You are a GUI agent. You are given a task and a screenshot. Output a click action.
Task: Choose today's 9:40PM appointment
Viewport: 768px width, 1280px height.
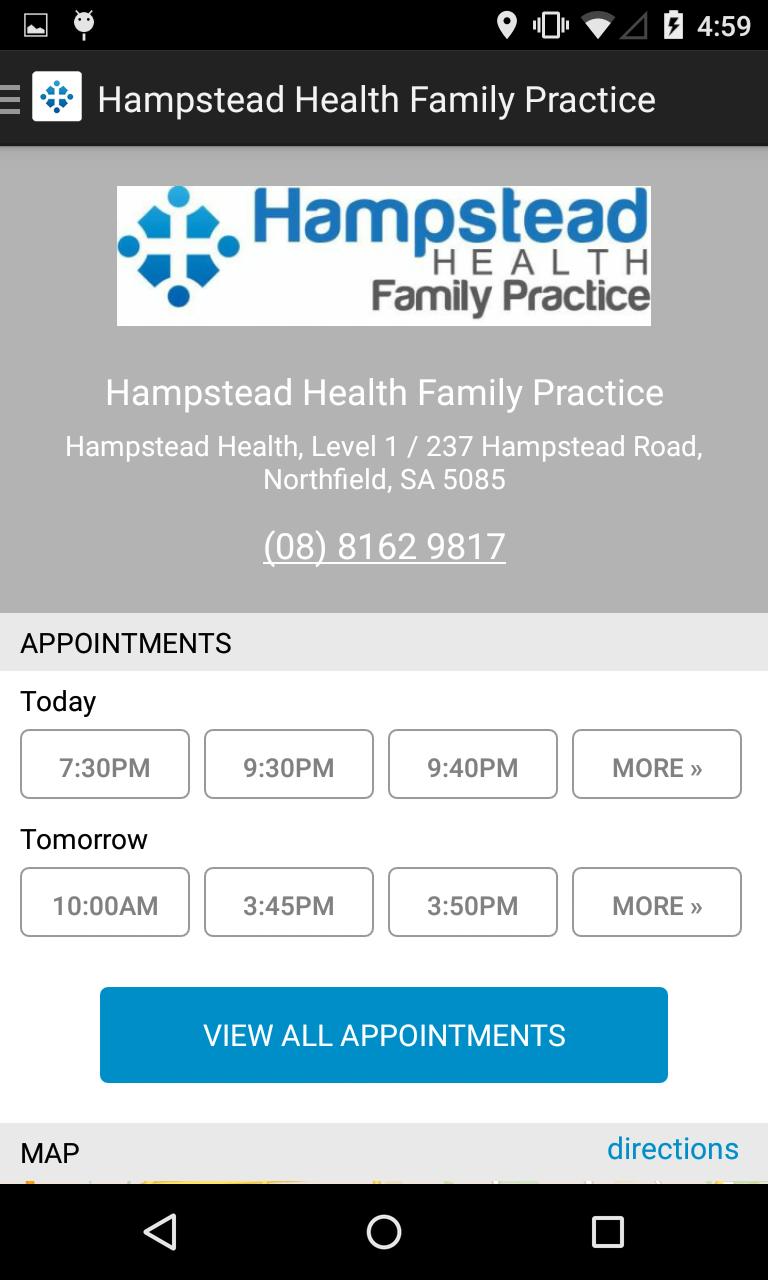click(x=473, y=765)
